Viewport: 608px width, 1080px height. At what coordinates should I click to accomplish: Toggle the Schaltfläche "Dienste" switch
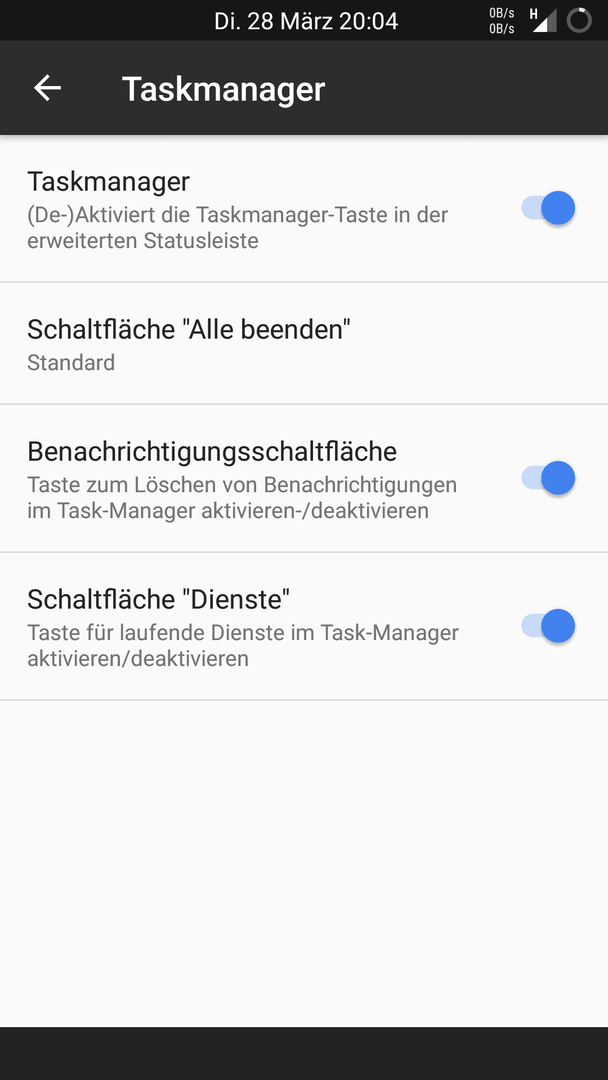[548, 626]
